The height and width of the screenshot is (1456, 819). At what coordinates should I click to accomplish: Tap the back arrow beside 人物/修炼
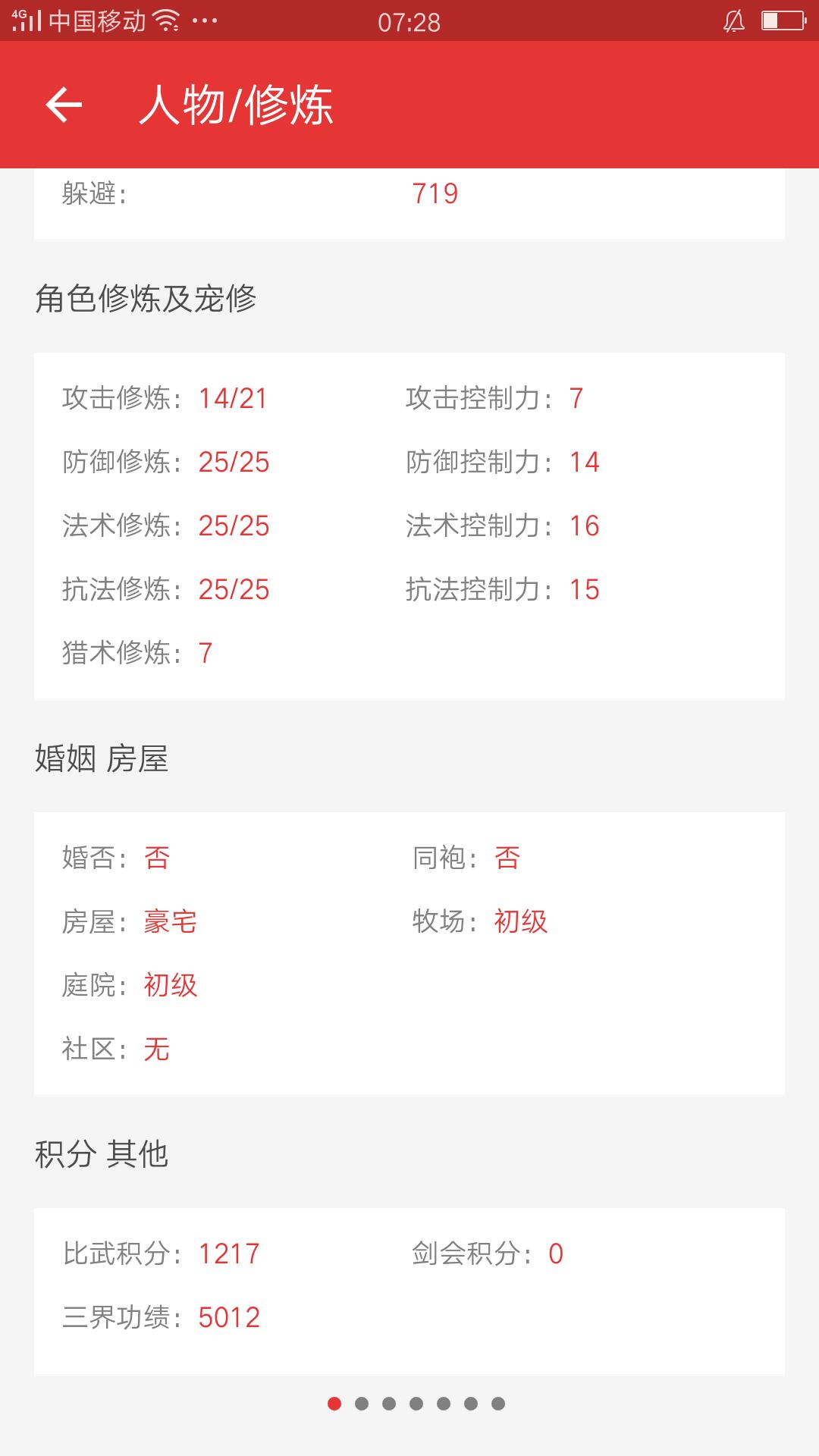tap(64, 105)
